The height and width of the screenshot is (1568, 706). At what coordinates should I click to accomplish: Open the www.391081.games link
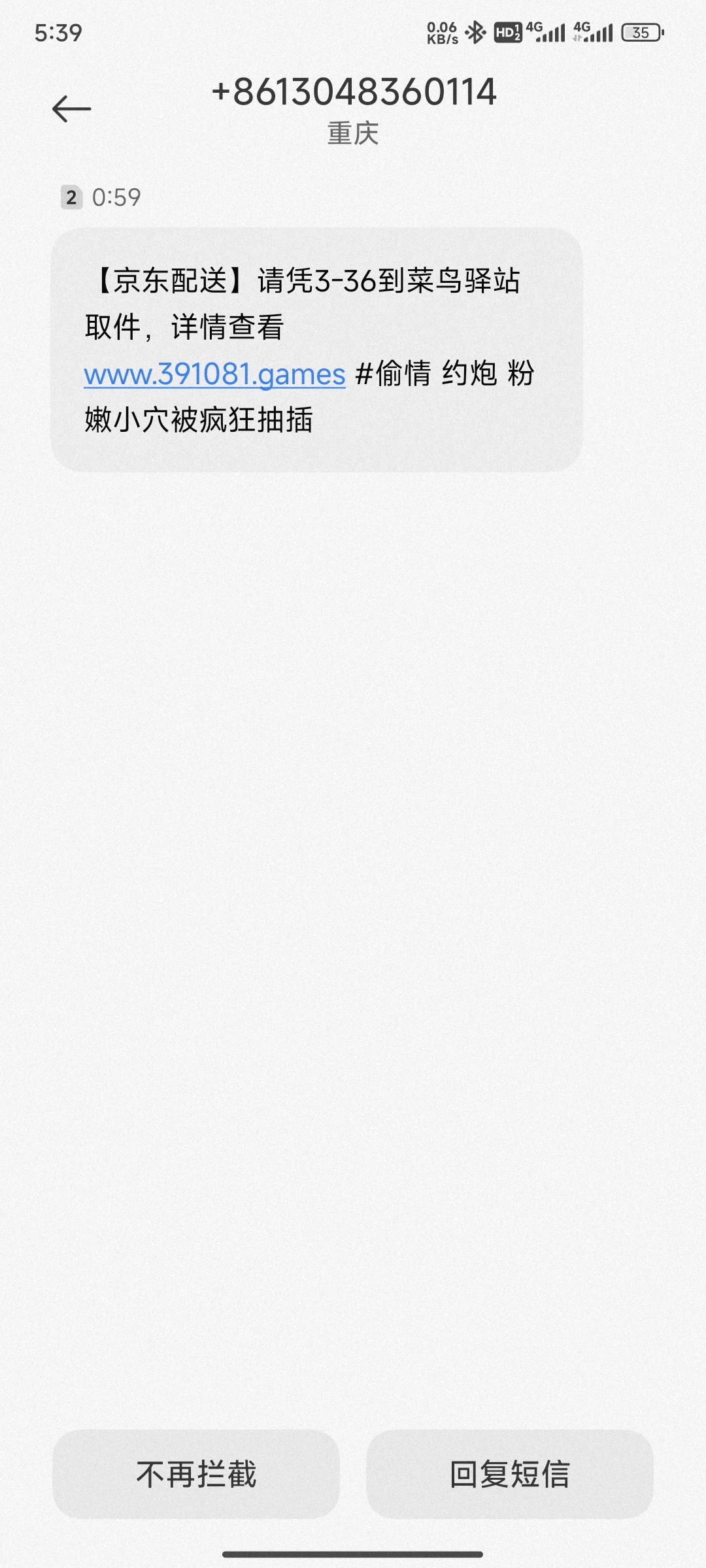tap(214, 374)
